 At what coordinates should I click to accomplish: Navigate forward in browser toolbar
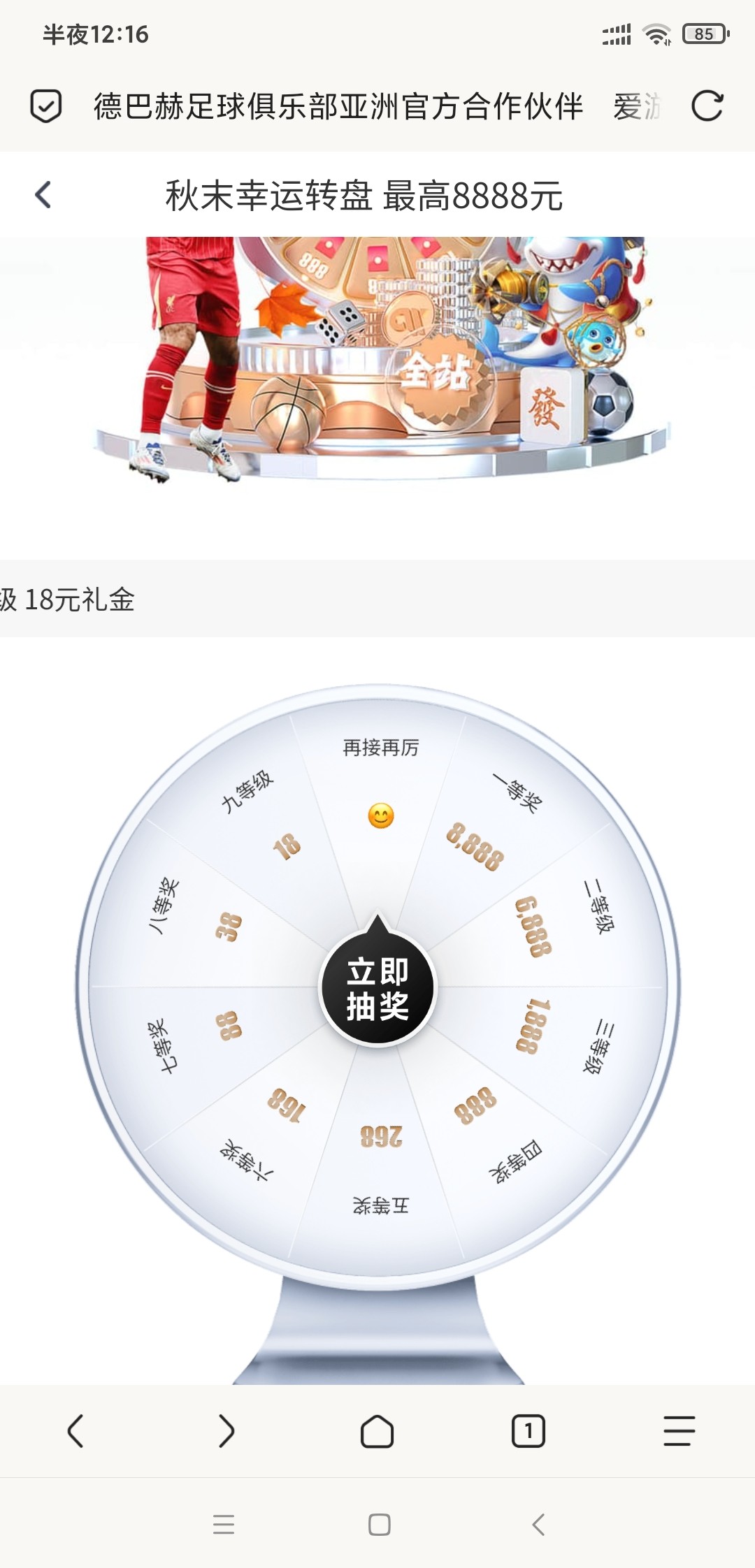pyautogui.click(x=226, y=1431)
